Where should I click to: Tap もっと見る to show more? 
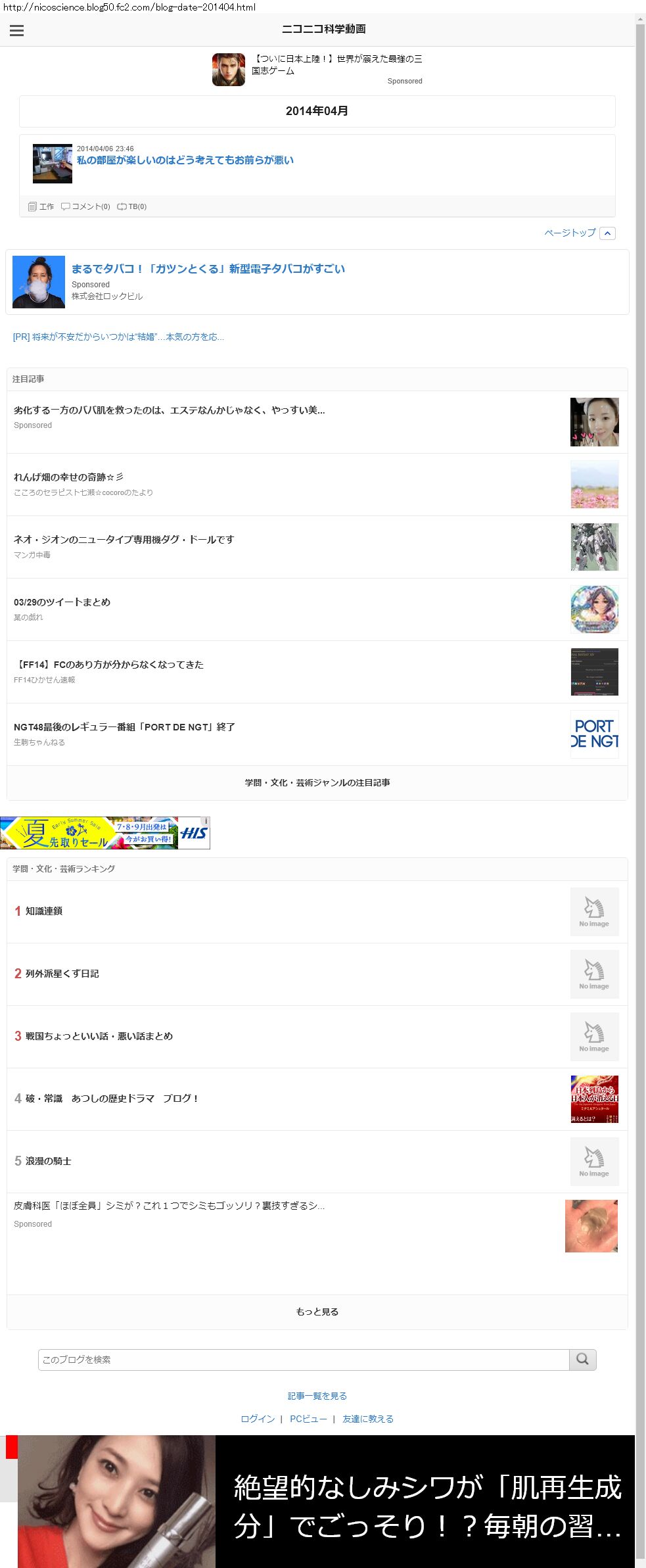coord(317,1312)
